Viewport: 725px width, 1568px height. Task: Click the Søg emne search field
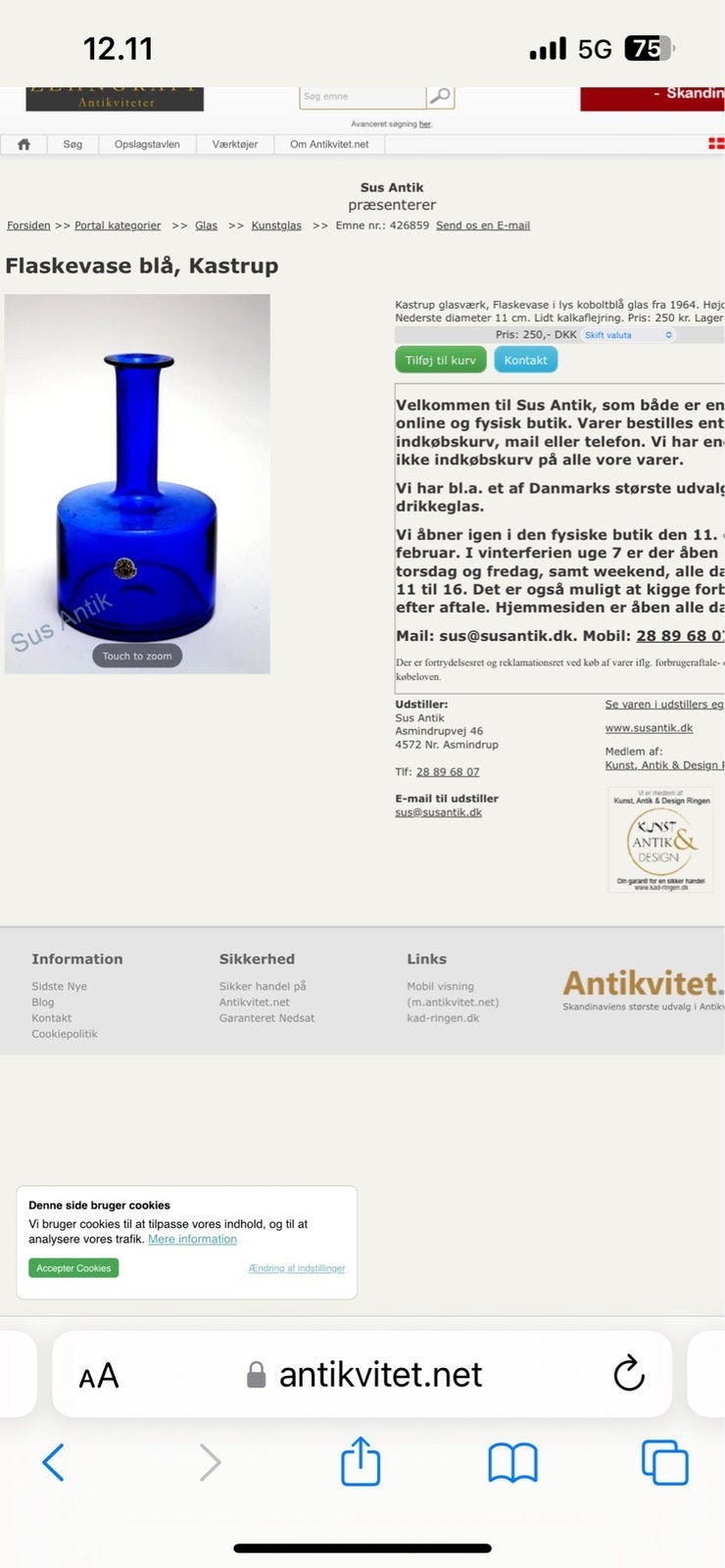[362, 96]
